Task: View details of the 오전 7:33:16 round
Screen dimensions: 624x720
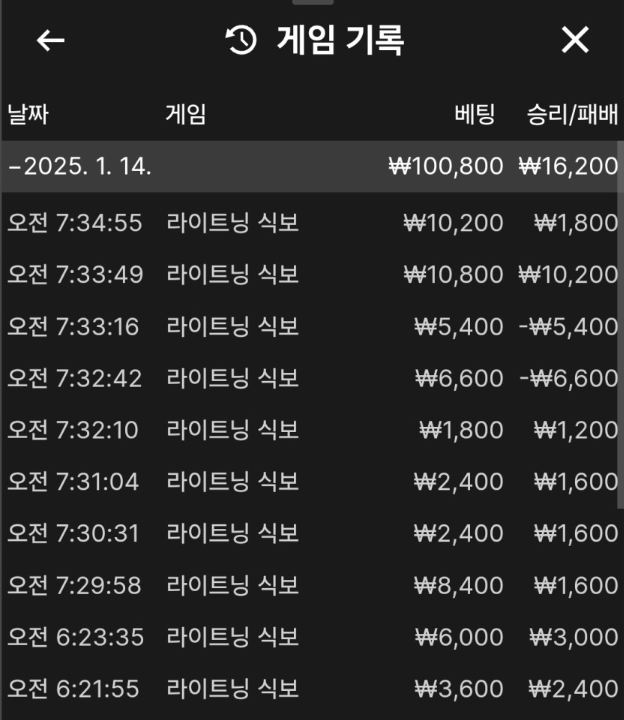Action: pyautogui.click(x=310, y=326)
